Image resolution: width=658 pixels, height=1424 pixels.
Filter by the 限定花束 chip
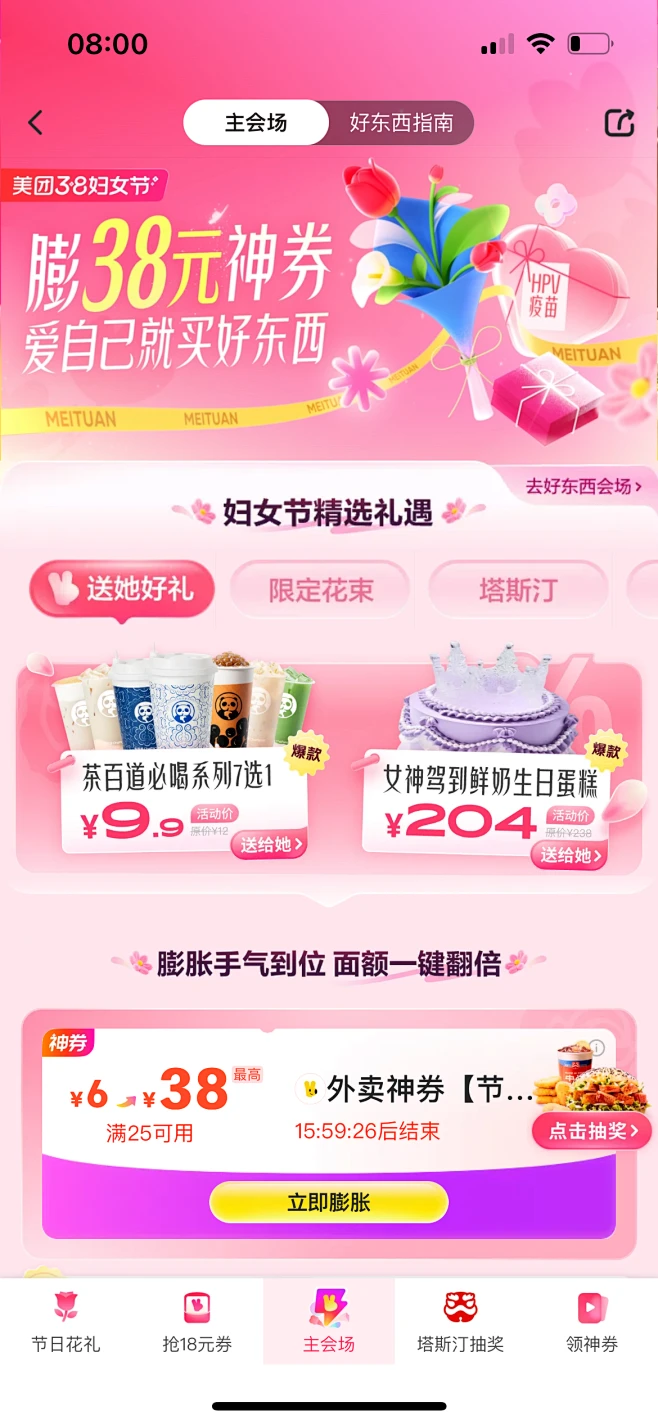[320, 589]
